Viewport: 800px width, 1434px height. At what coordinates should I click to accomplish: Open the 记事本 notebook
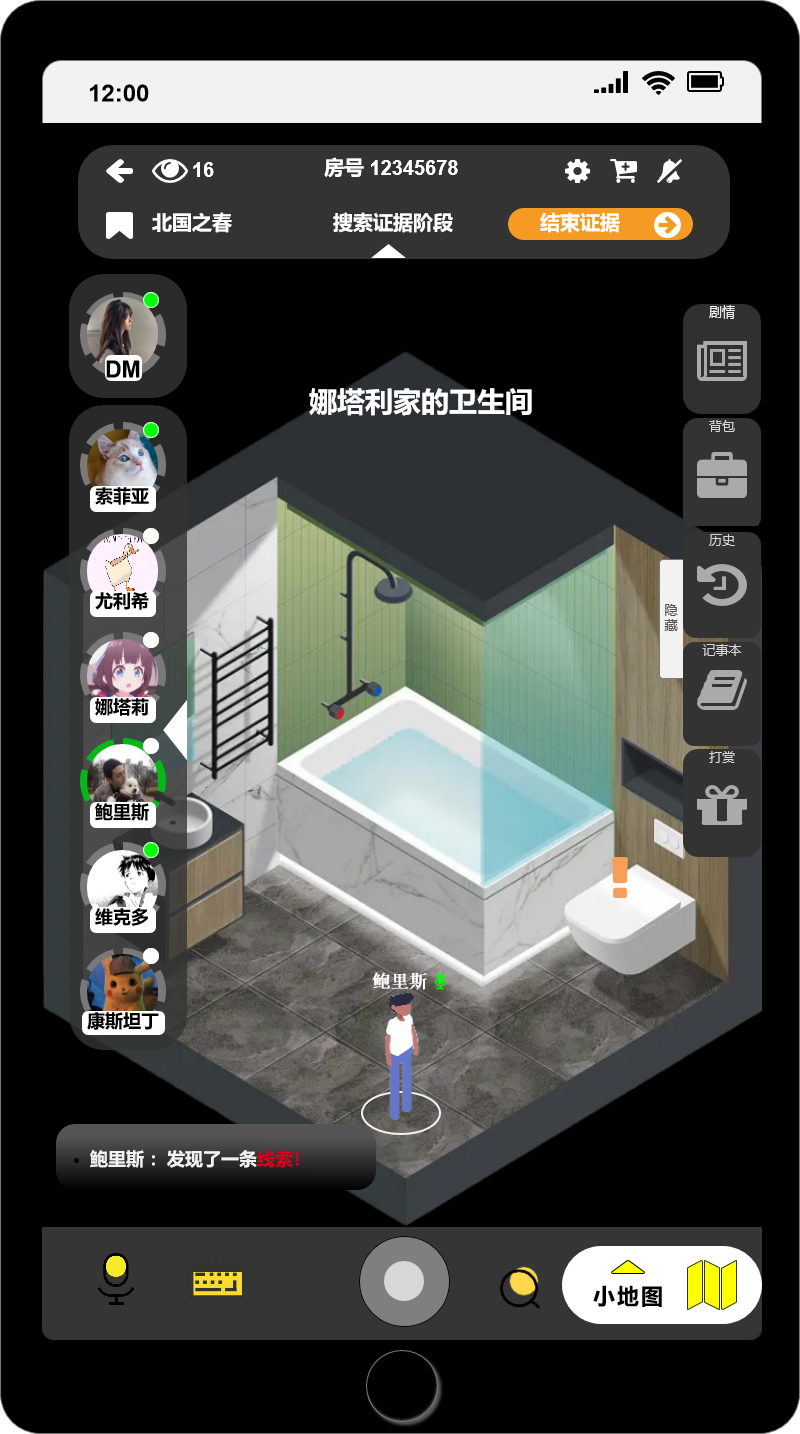tap(721, 692)
